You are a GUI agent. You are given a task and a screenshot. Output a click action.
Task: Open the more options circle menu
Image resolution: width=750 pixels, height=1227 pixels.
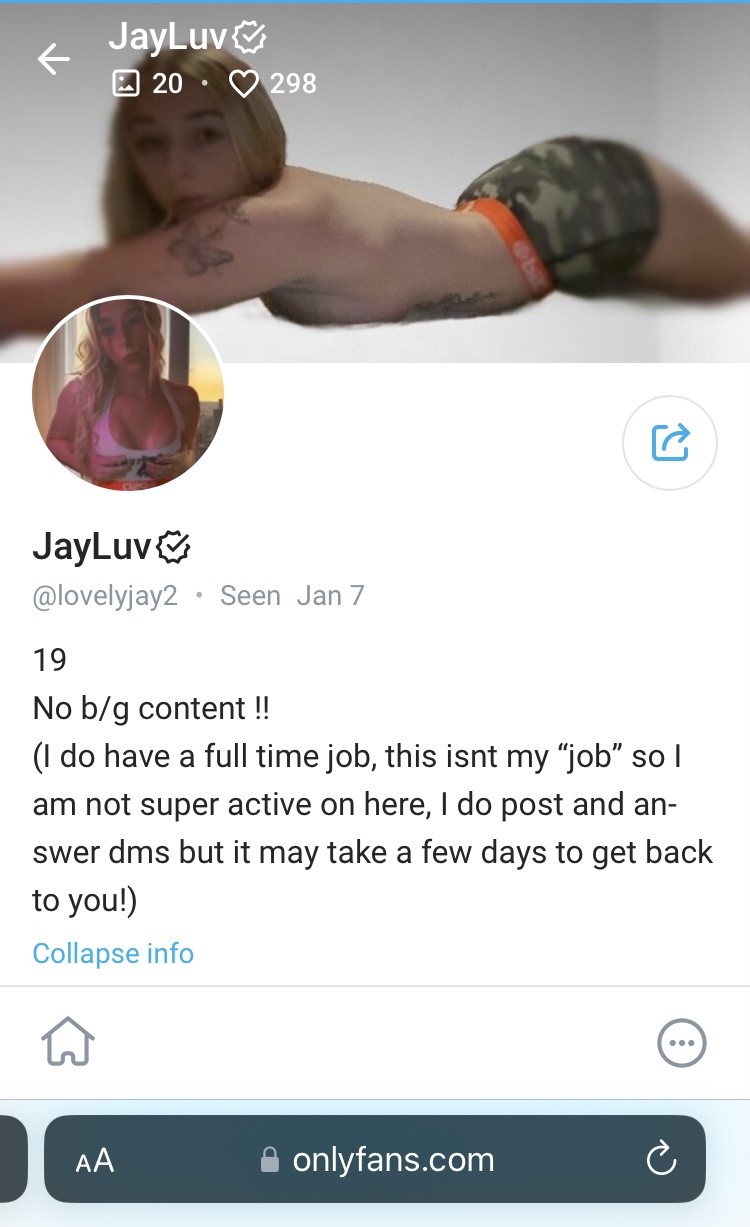point(681,1043)
